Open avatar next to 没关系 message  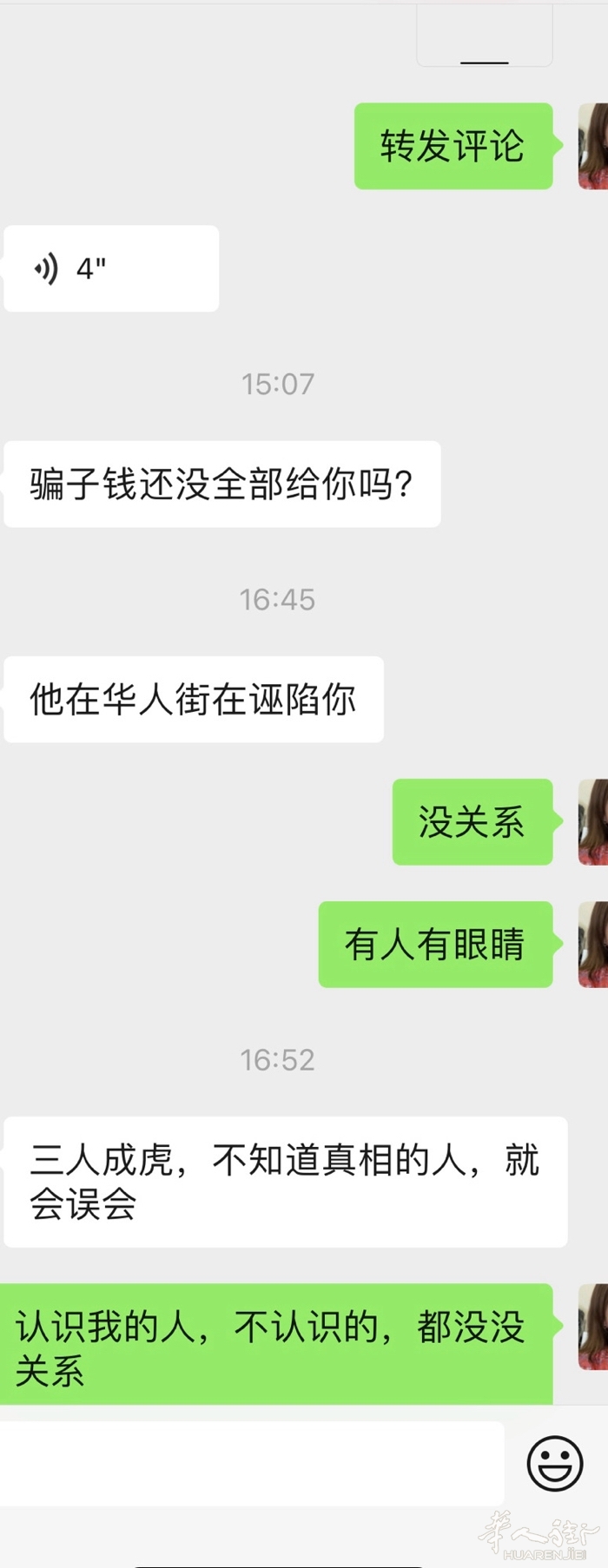click(594, 821)
